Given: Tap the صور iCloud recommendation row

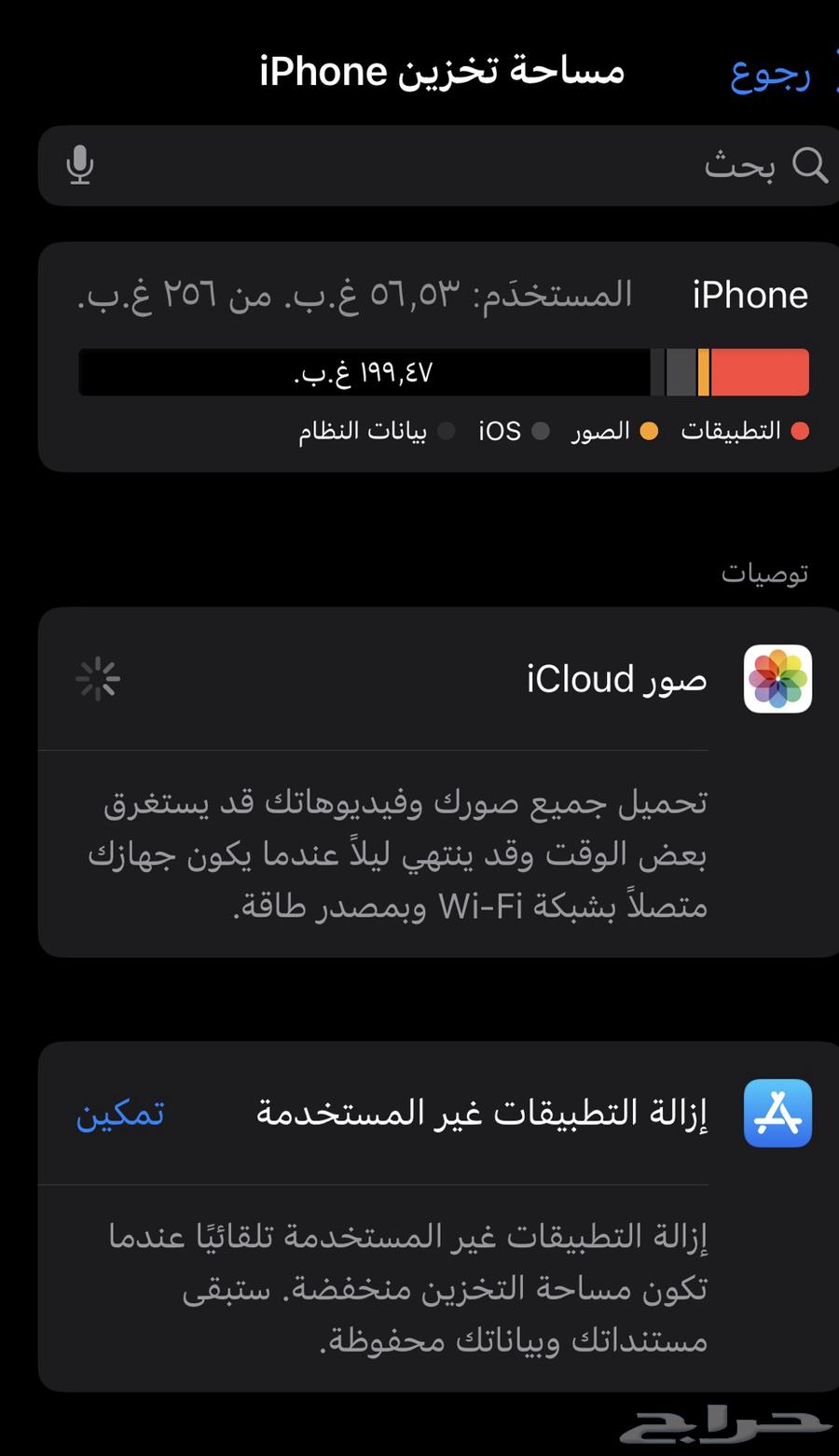Looking at the screenshot, I should click(419, 678).
